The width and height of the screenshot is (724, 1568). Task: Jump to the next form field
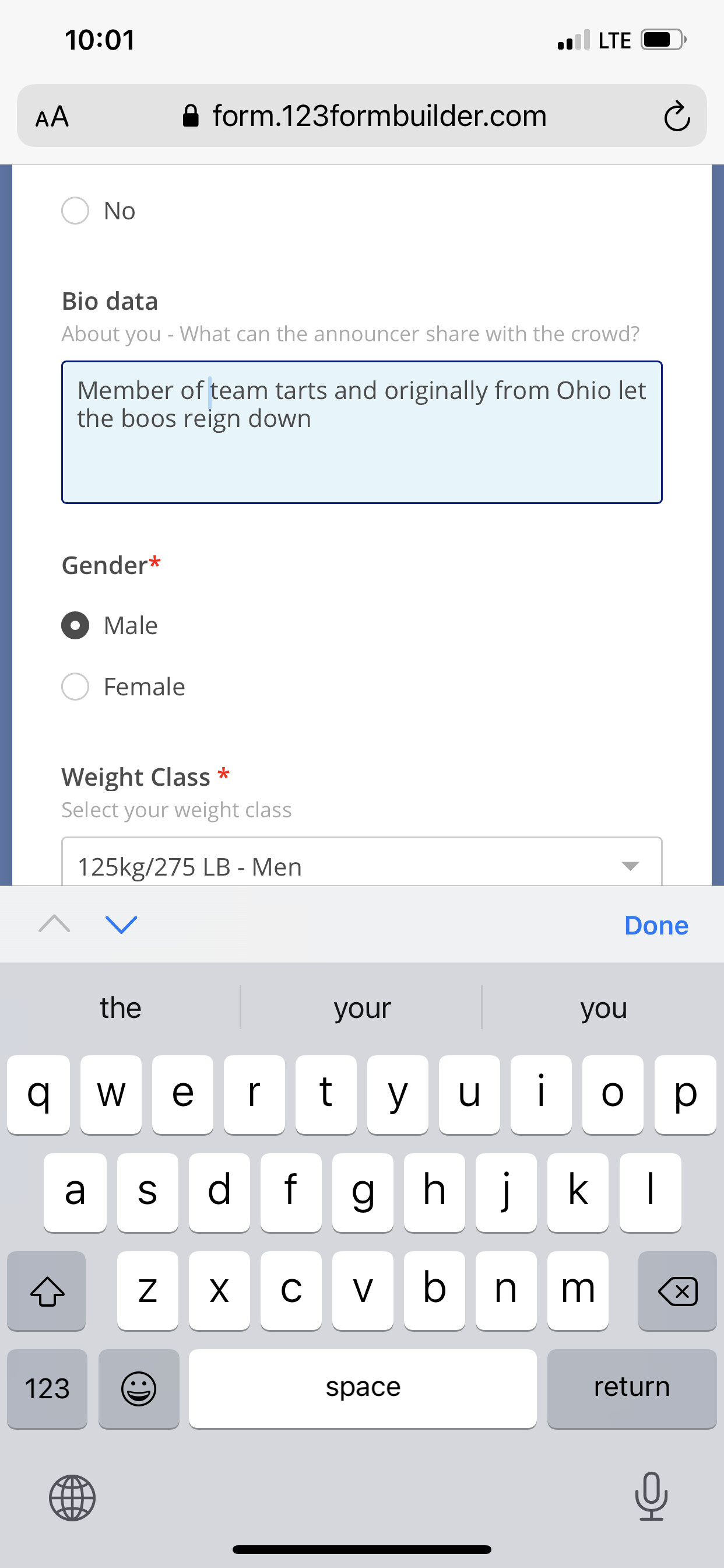[122, 925]
